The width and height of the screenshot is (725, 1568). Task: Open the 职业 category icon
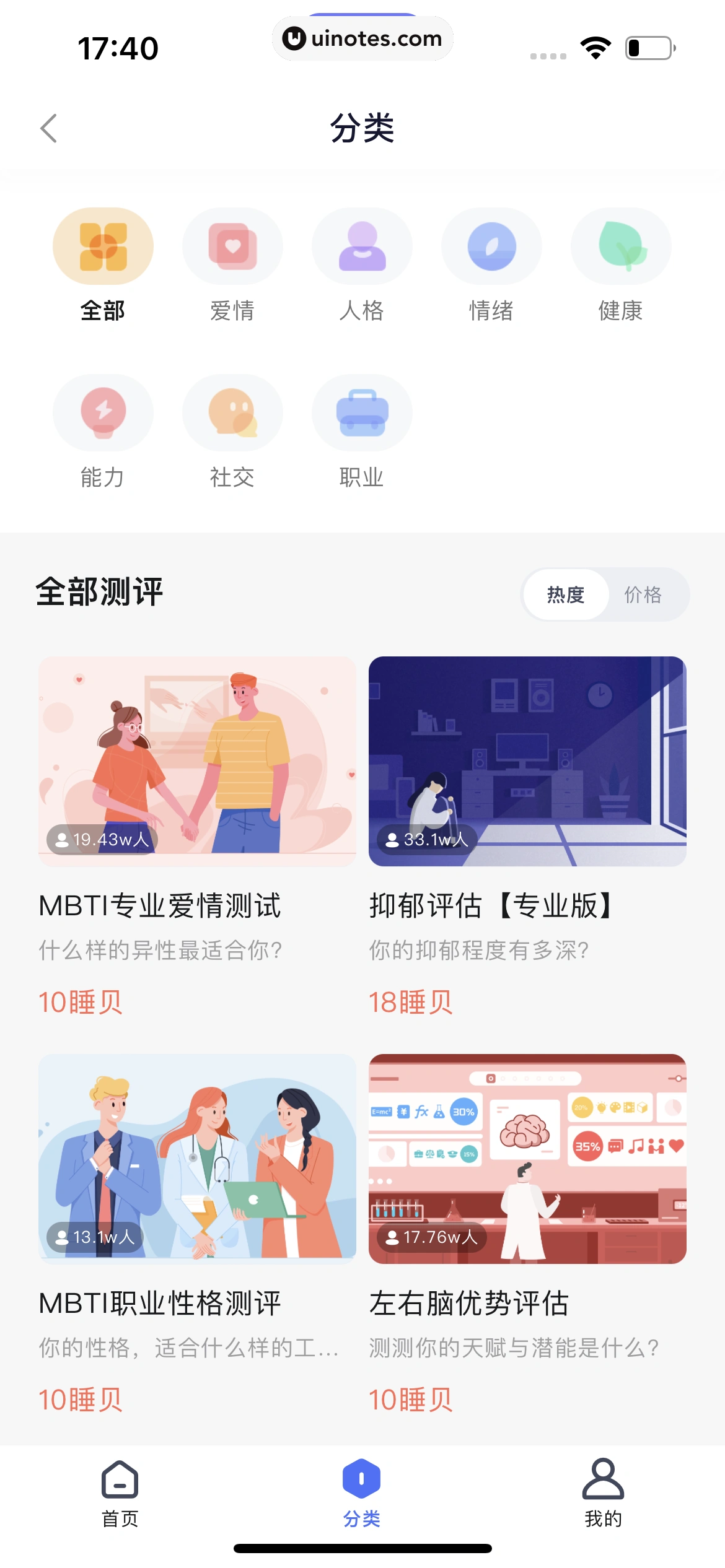click(x=362, y=412)
